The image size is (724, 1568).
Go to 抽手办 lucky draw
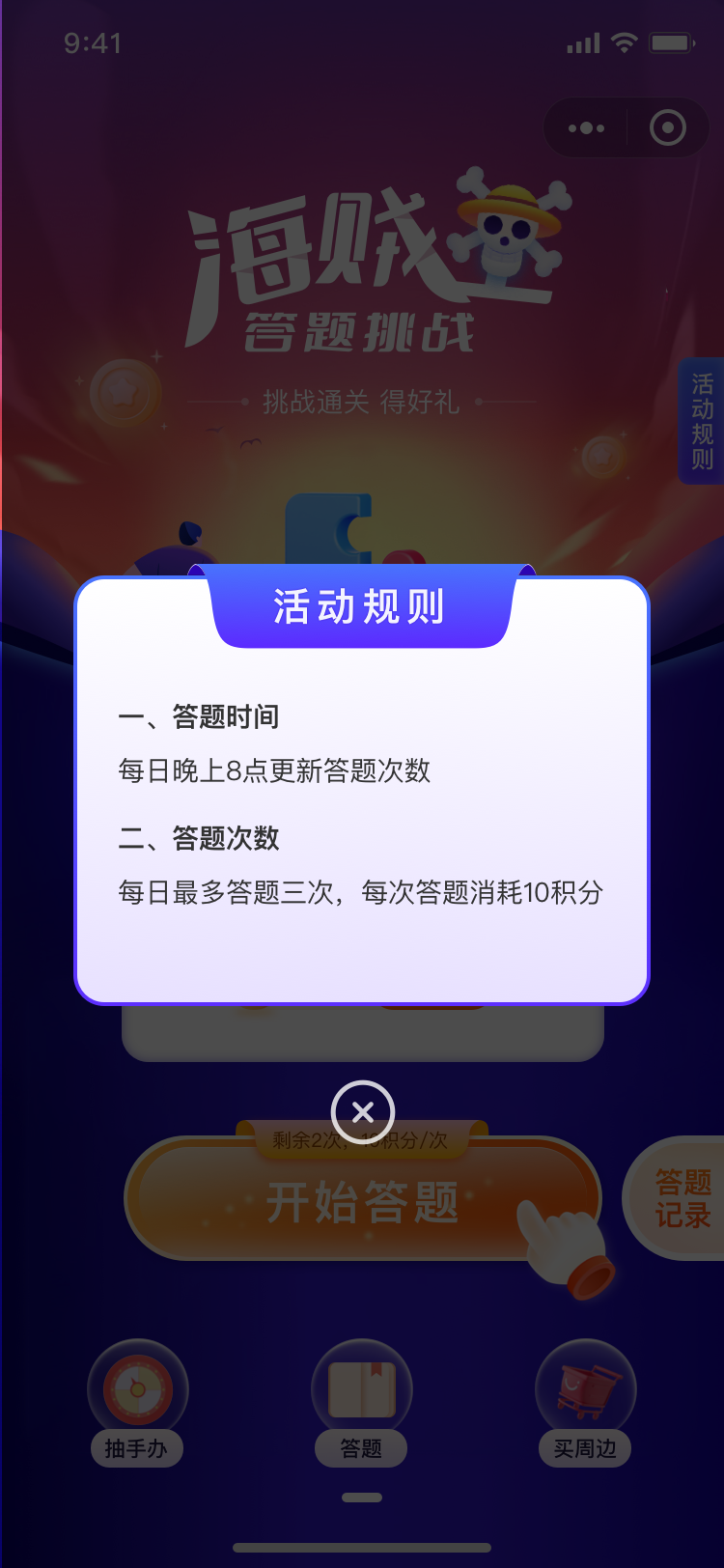137,1403
